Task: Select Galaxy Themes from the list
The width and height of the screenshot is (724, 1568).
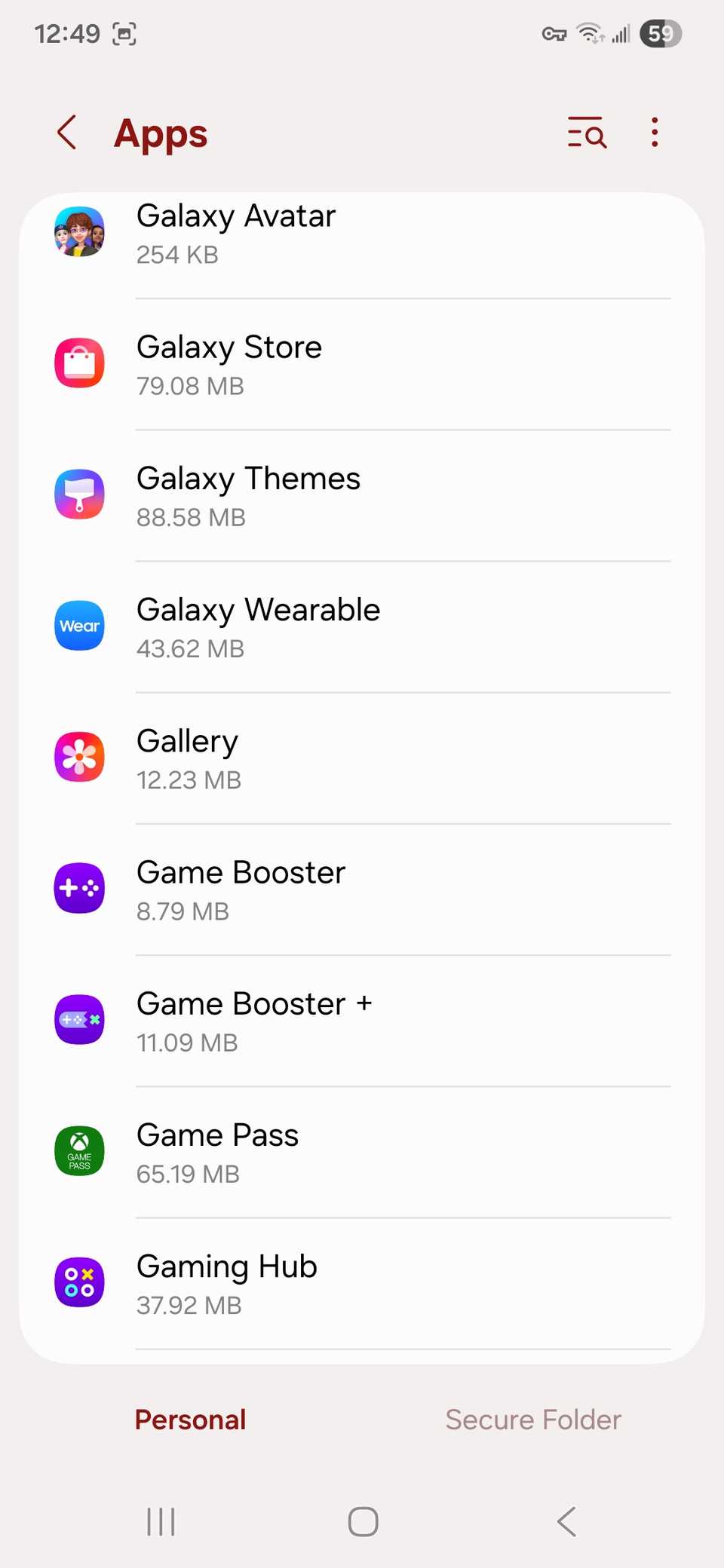Action: point(362,496)
